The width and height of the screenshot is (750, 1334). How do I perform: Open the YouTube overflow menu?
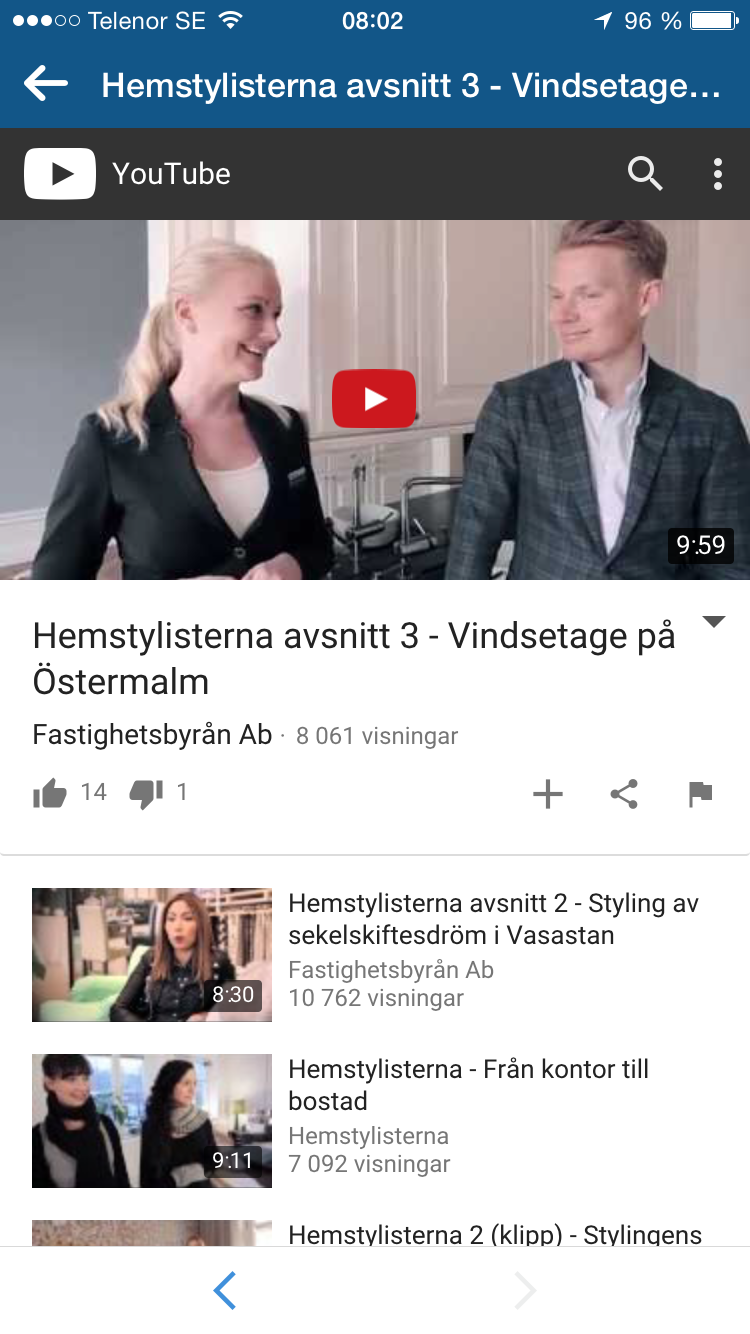point(718,174)
